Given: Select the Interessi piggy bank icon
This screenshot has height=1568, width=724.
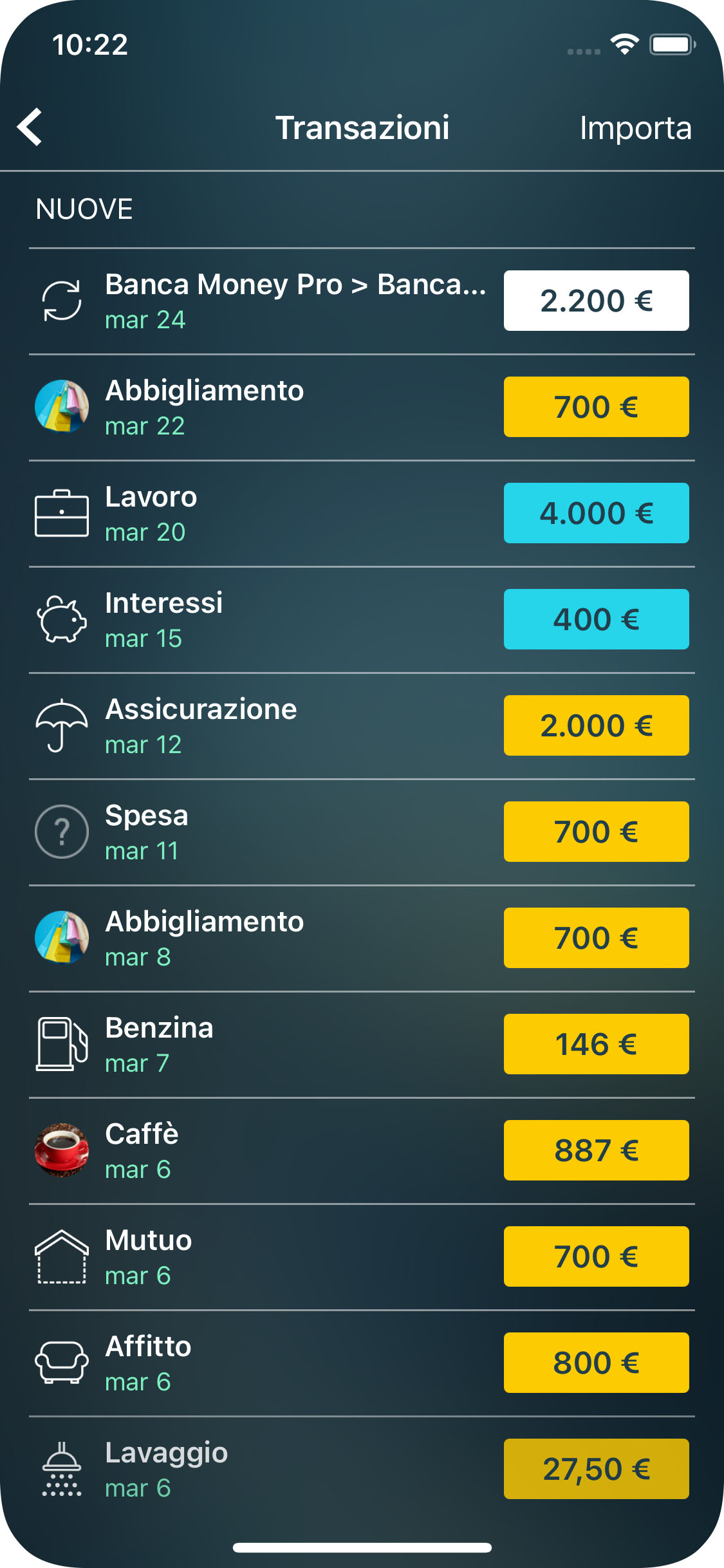Looking at the screenshot, I should point(62,619).
